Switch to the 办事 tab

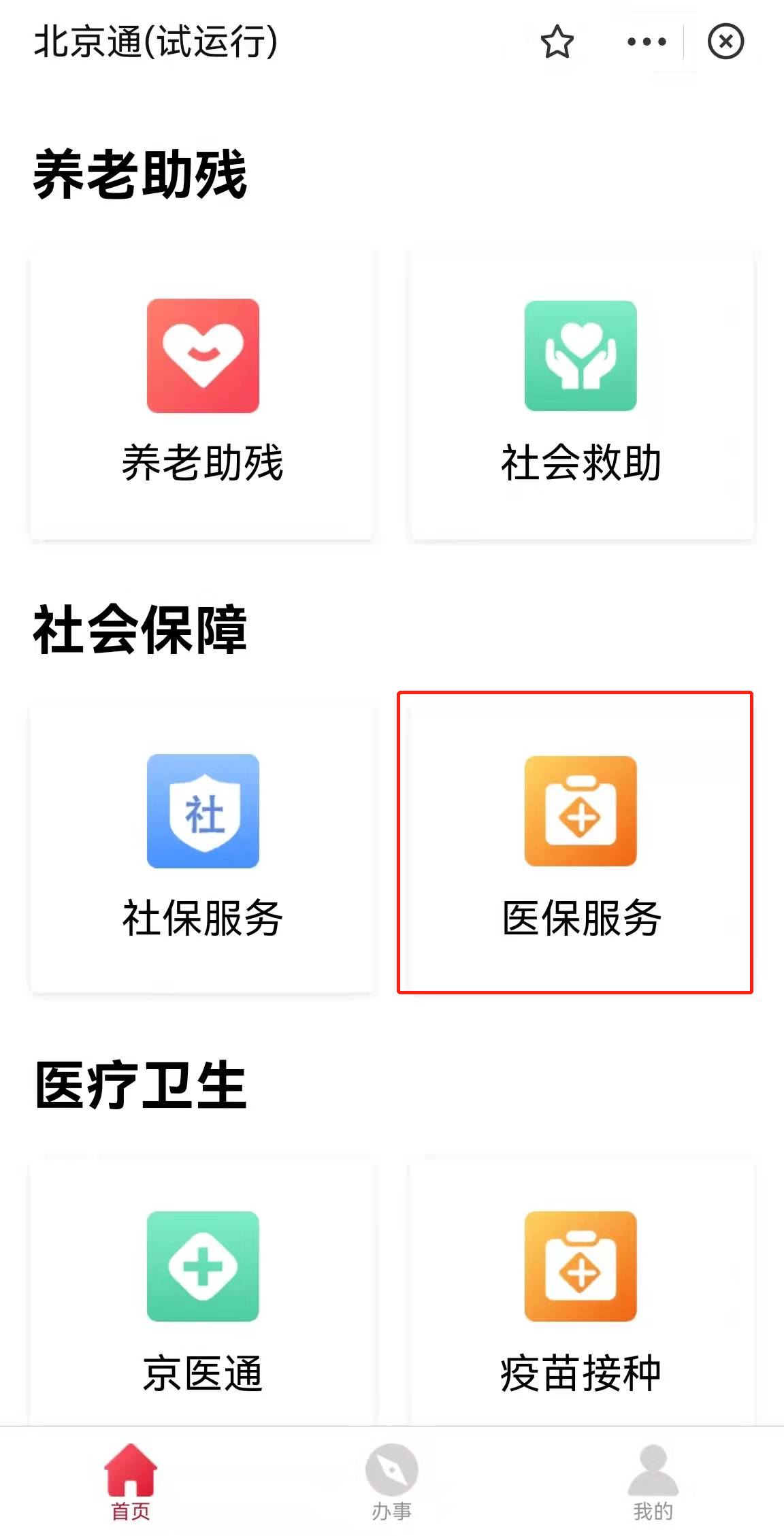pos(391,1482)
